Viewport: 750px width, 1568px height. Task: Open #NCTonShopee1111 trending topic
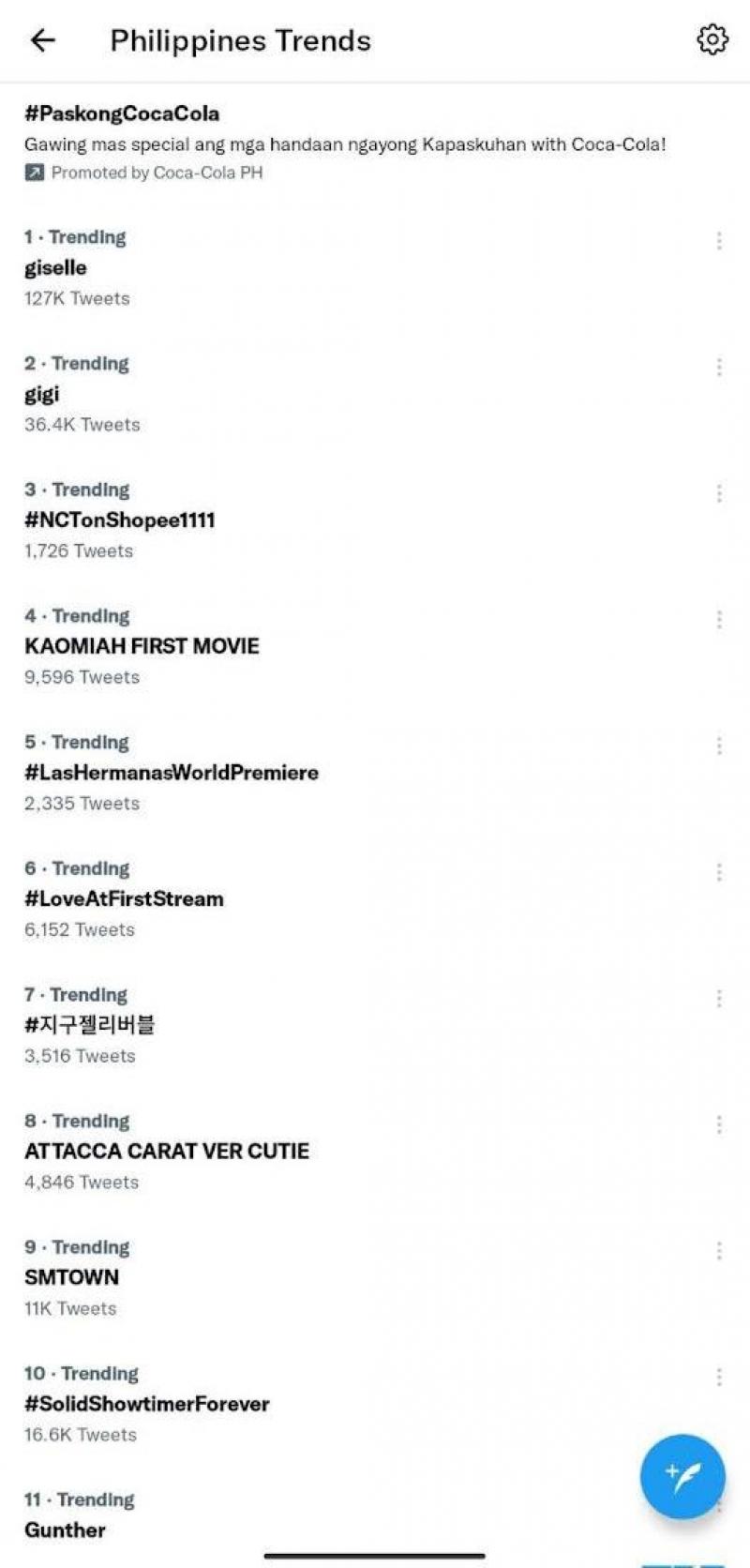tap(120, 520)
